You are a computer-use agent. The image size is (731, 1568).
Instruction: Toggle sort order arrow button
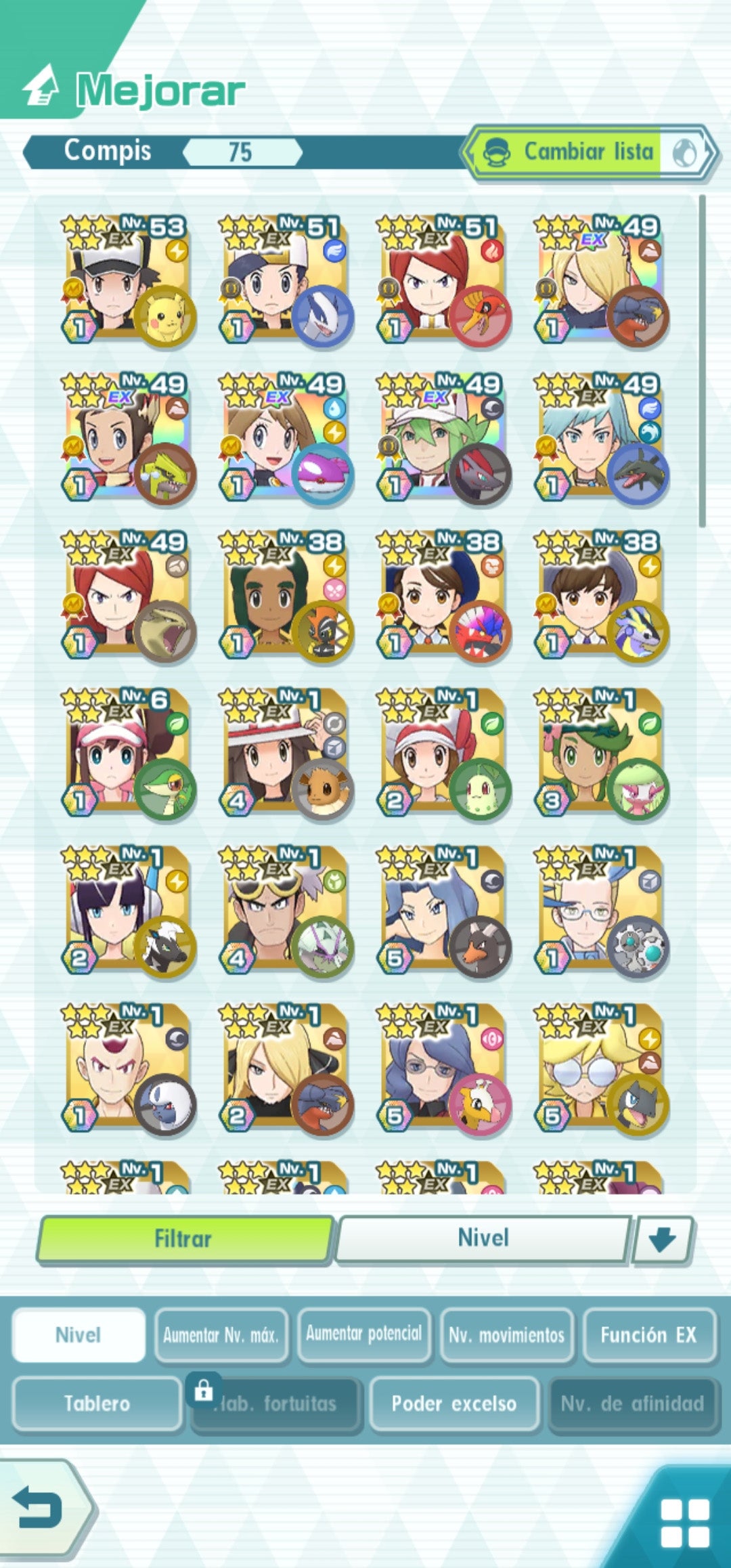(x=662, y=1239)
